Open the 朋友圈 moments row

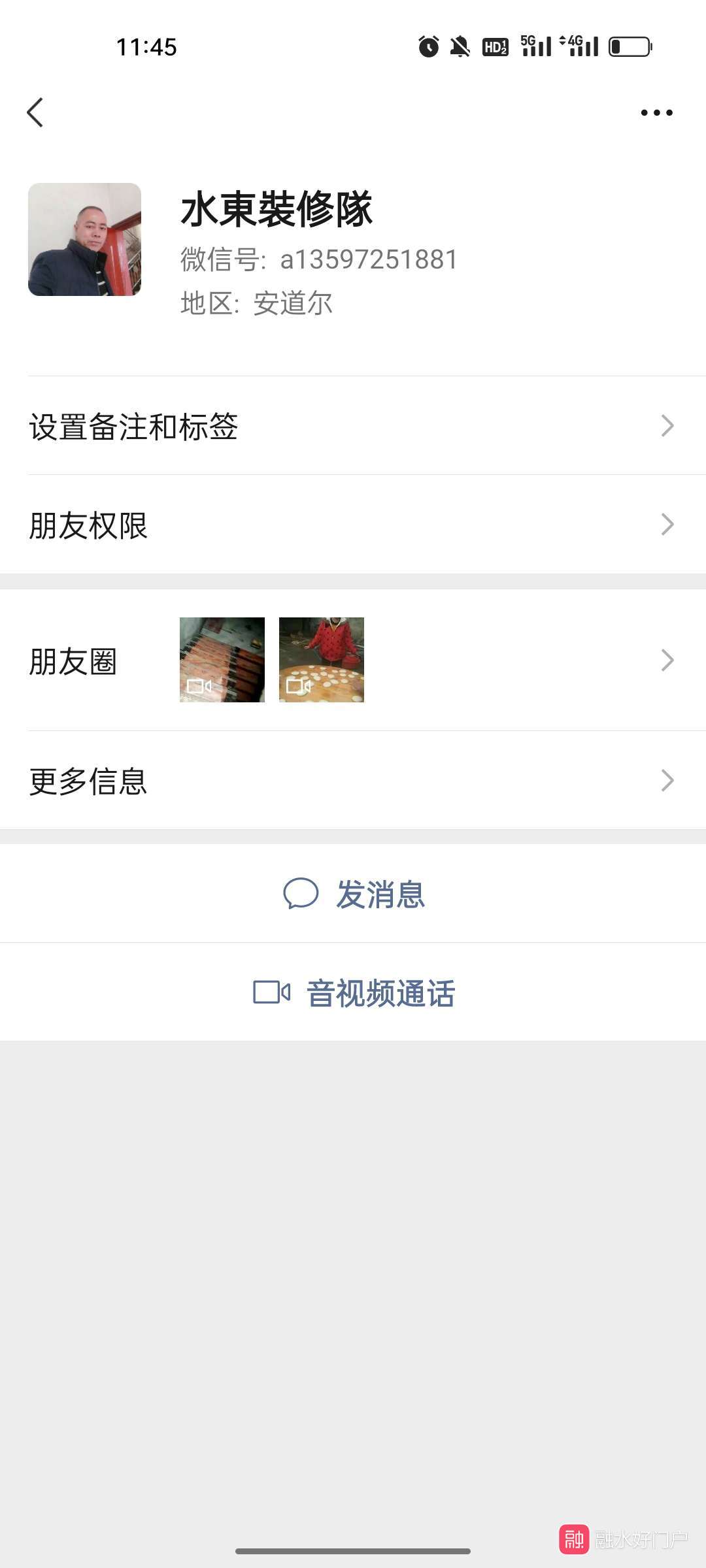(x=353, y=660)
